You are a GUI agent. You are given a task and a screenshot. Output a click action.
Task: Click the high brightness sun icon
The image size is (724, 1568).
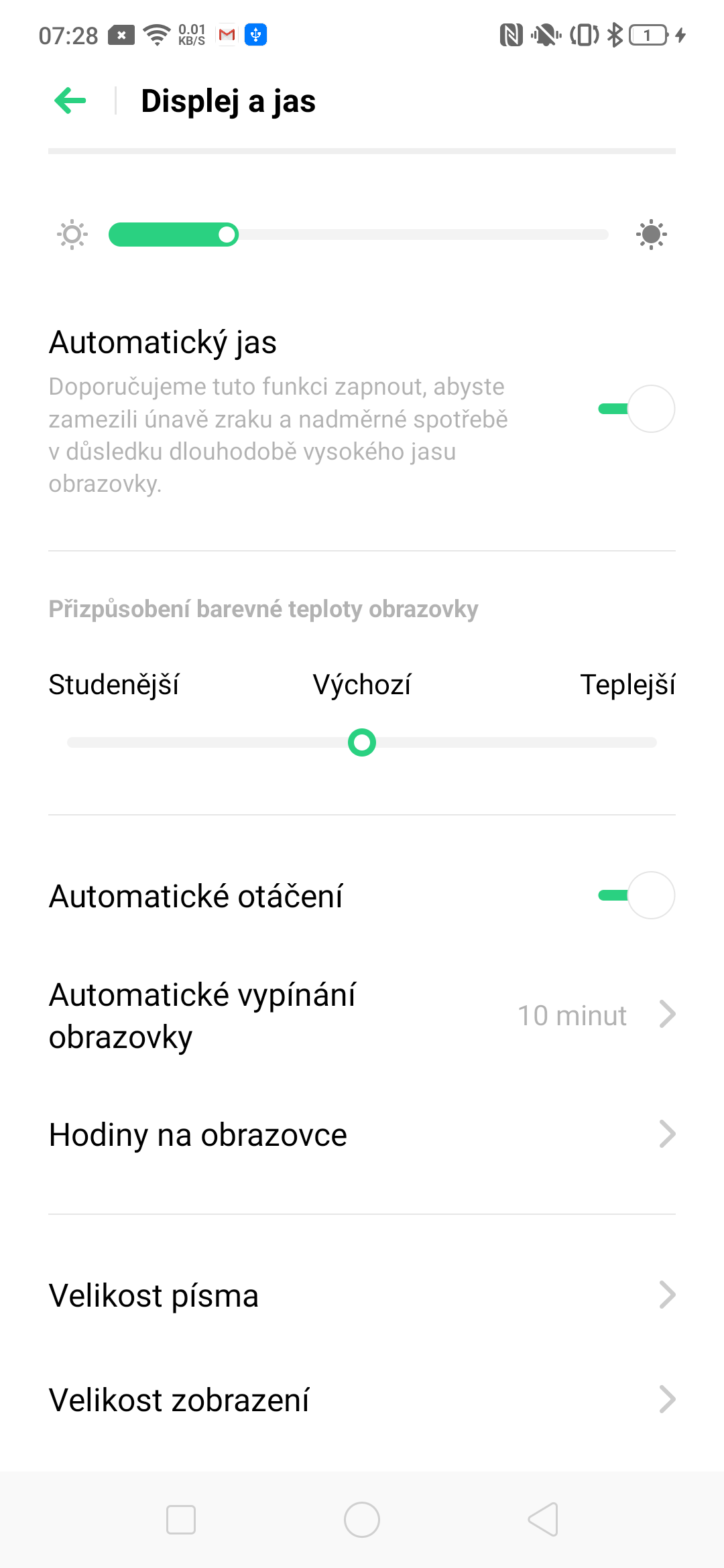pyautogui.click(x=650, y=235)
